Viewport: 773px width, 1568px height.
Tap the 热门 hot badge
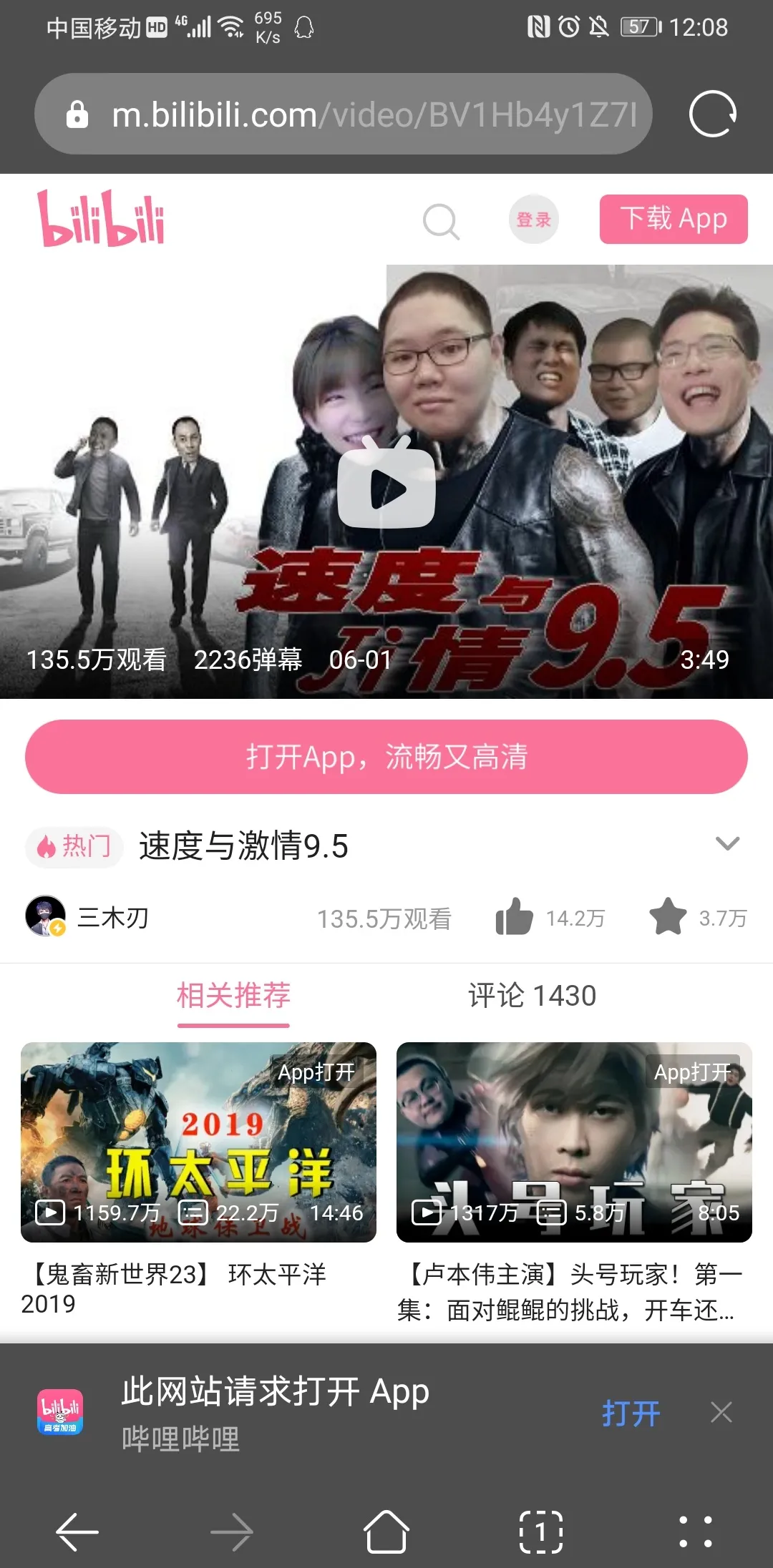pyautogui.click(x=73, y=846)
